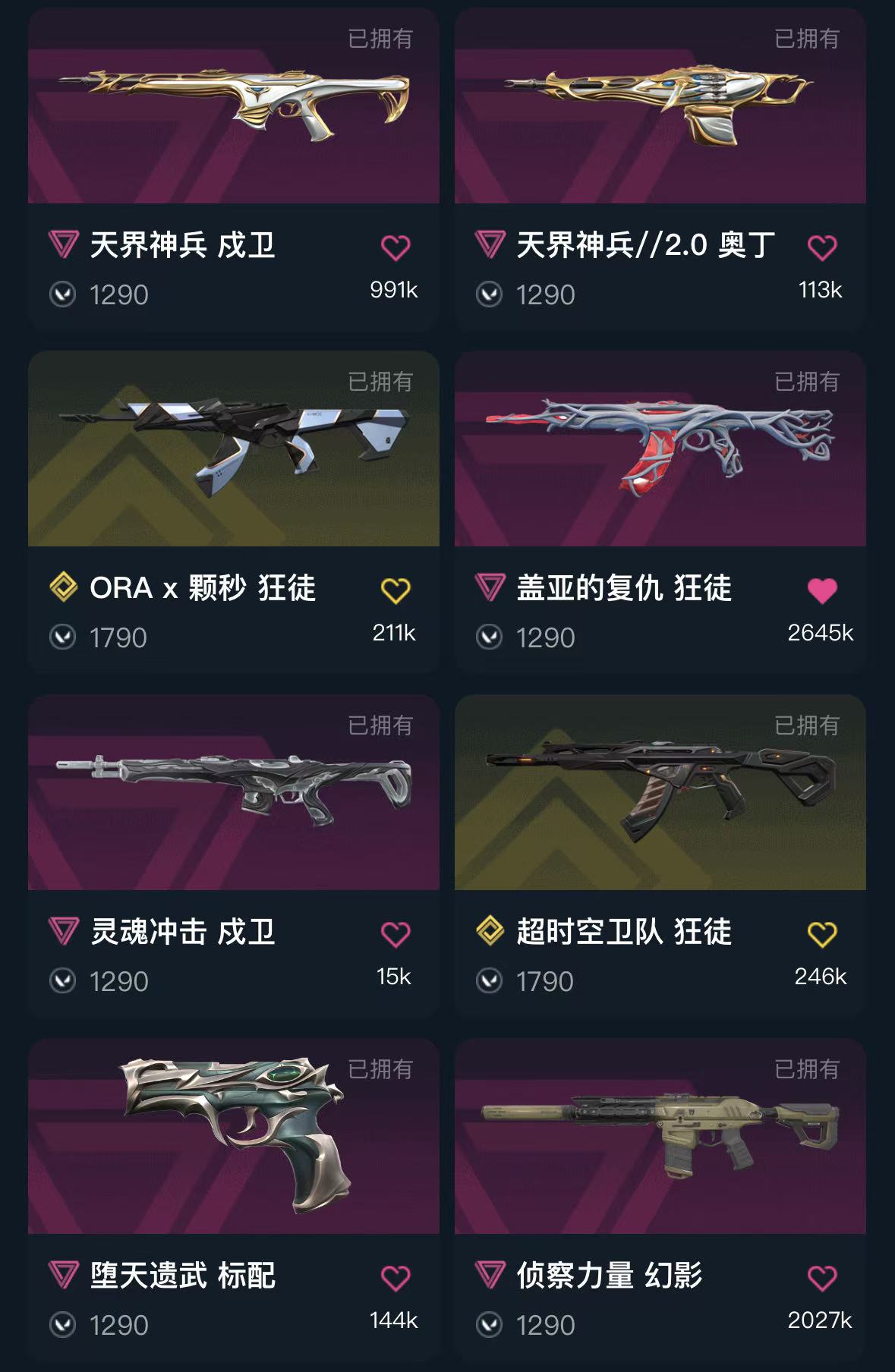Tap the heart on 天界神兵//2.0 奥丁

click(x=821, y=247)
